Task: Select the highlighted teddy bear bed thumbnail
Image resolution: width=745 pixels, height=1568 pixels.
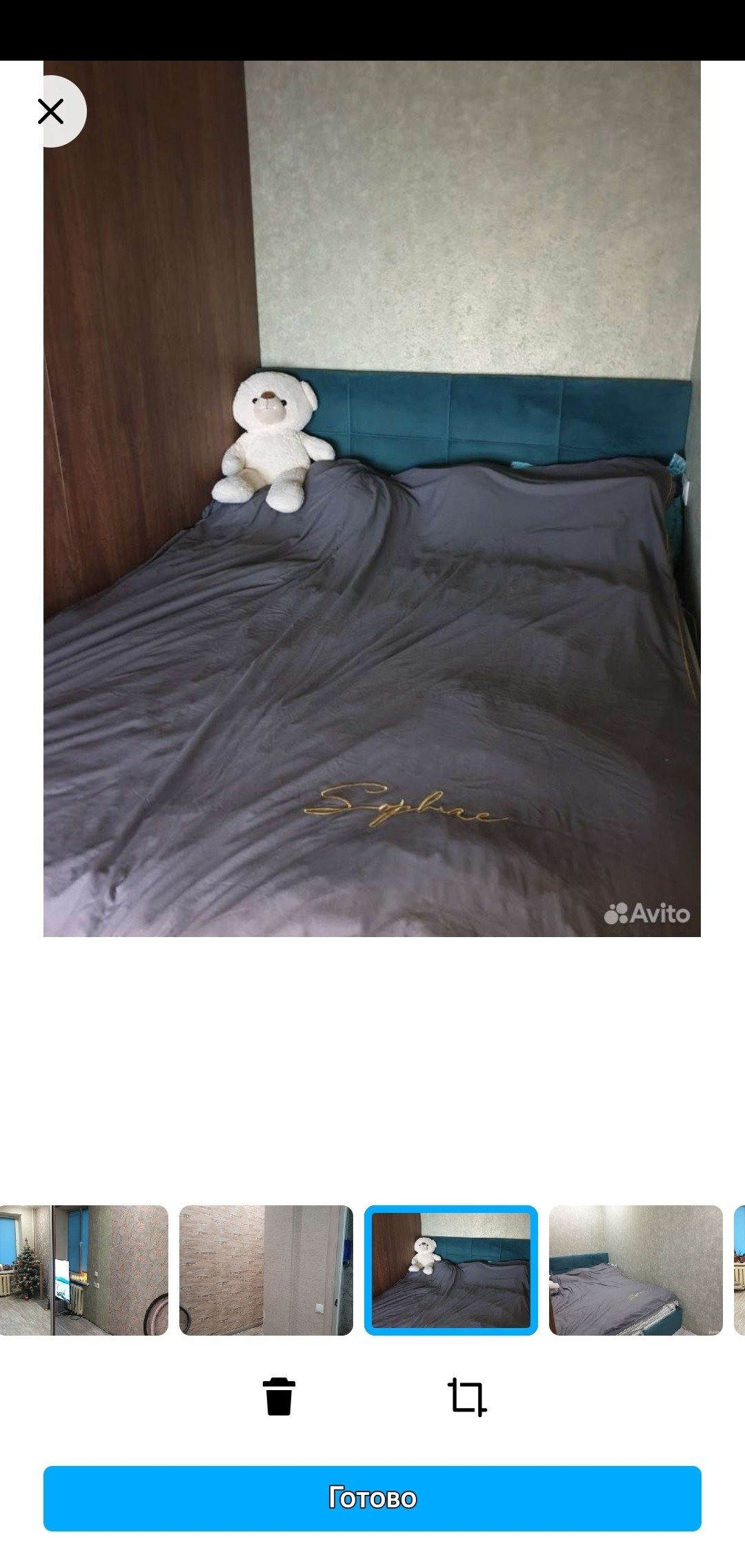Action: [451, 1270]
